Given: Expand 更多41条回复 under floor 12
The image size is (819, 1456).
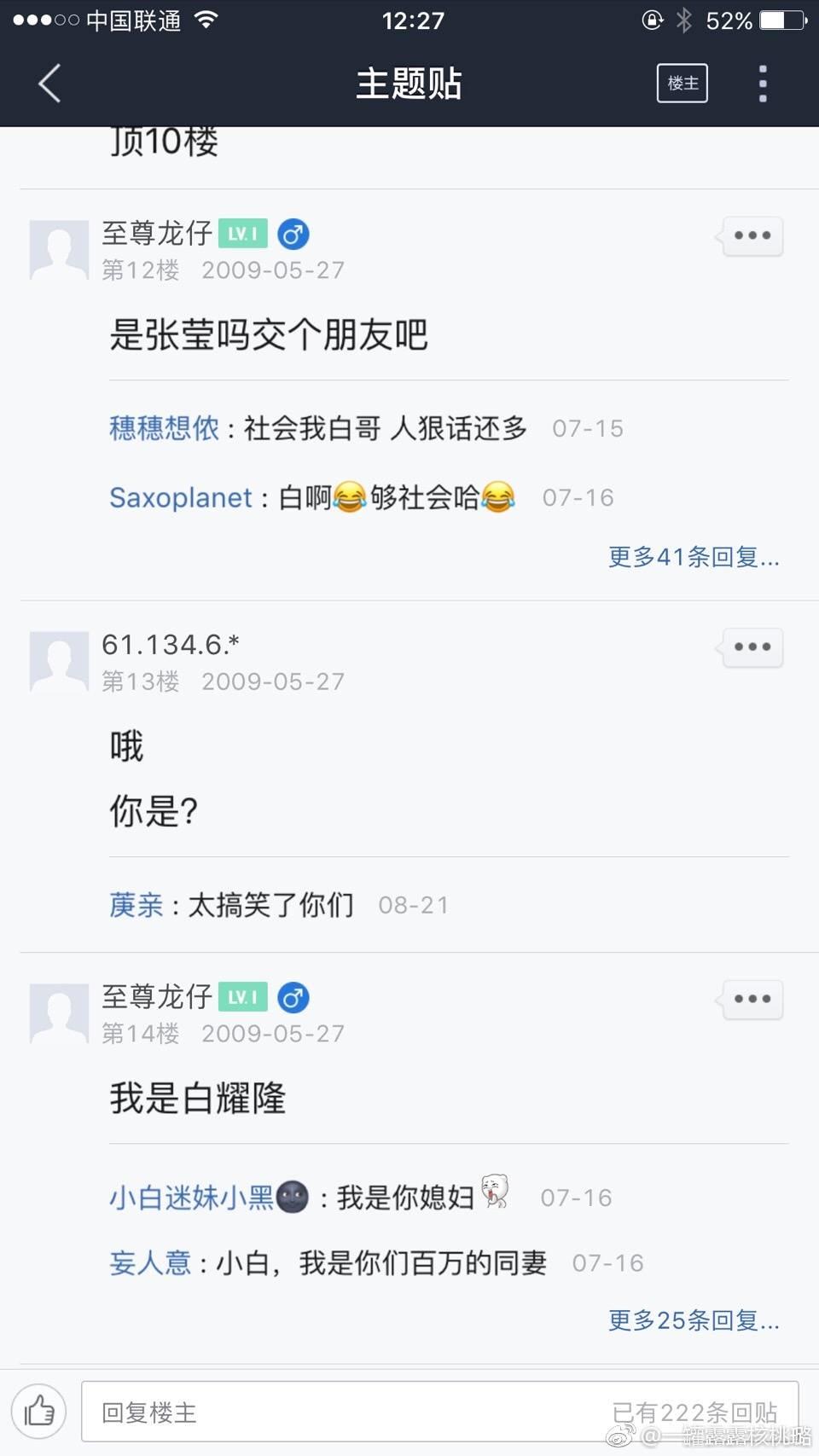Looking at the screenshot, I should tap(693, 557).
